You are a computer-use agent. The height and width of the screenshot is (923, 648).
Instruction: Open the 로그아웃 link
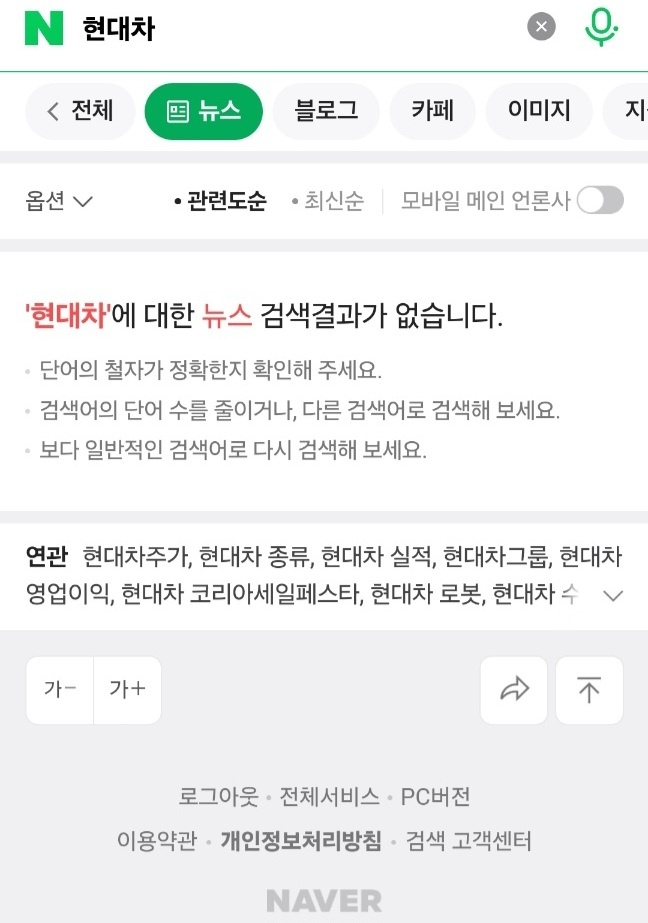(x=218, y=797)
